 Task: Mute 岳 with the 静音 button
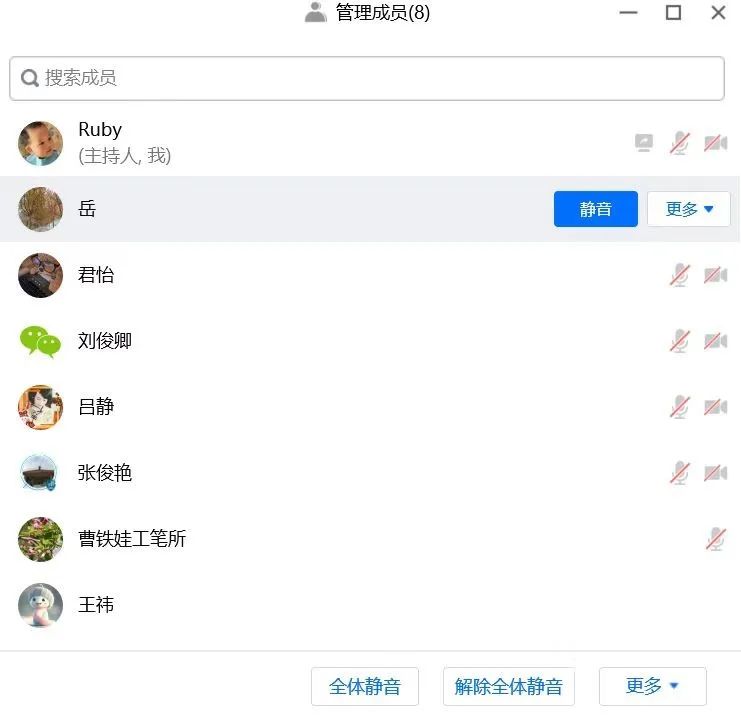click(595, 209)
